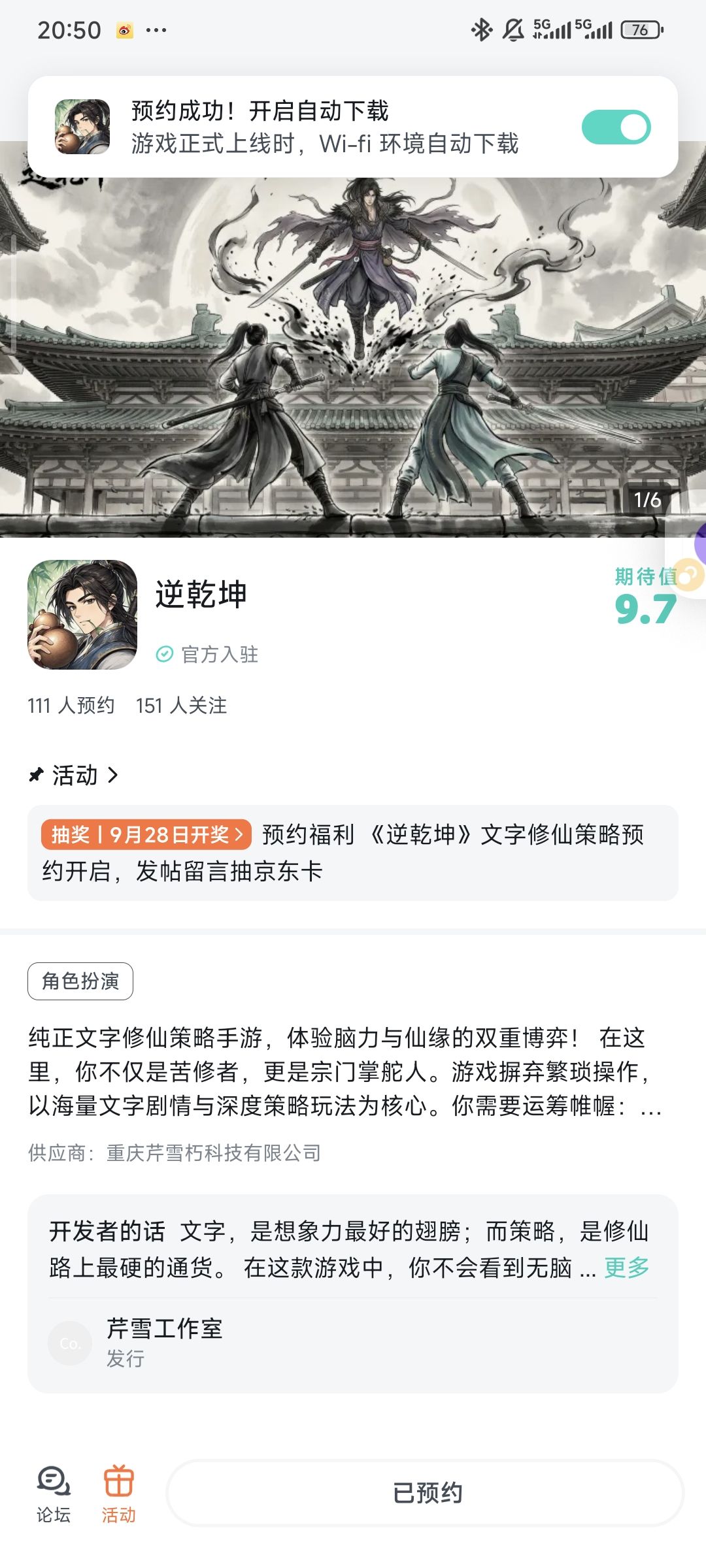
Task: Open the 活动 section header
Action: click(73, 776)
